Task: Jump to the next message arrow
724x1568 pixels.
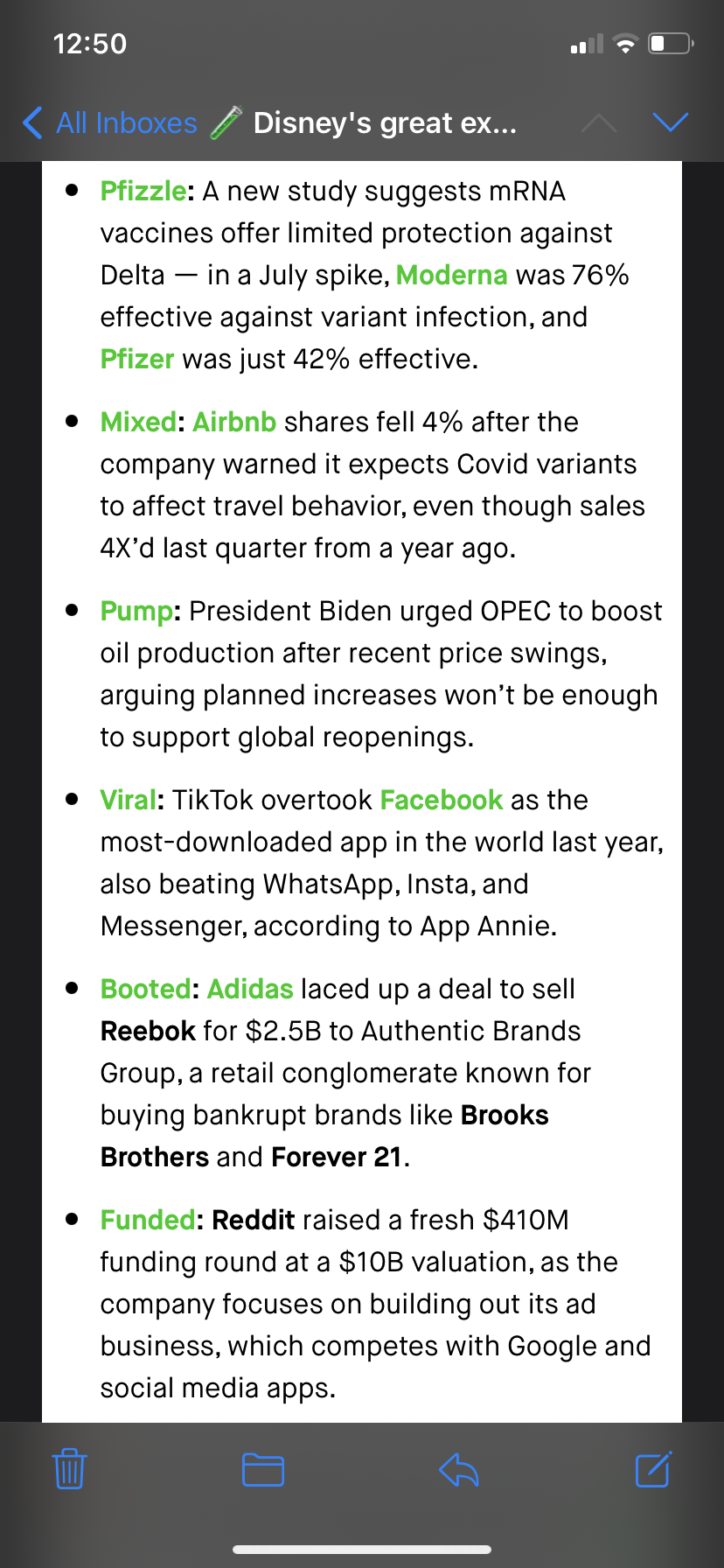Action: 671,122
